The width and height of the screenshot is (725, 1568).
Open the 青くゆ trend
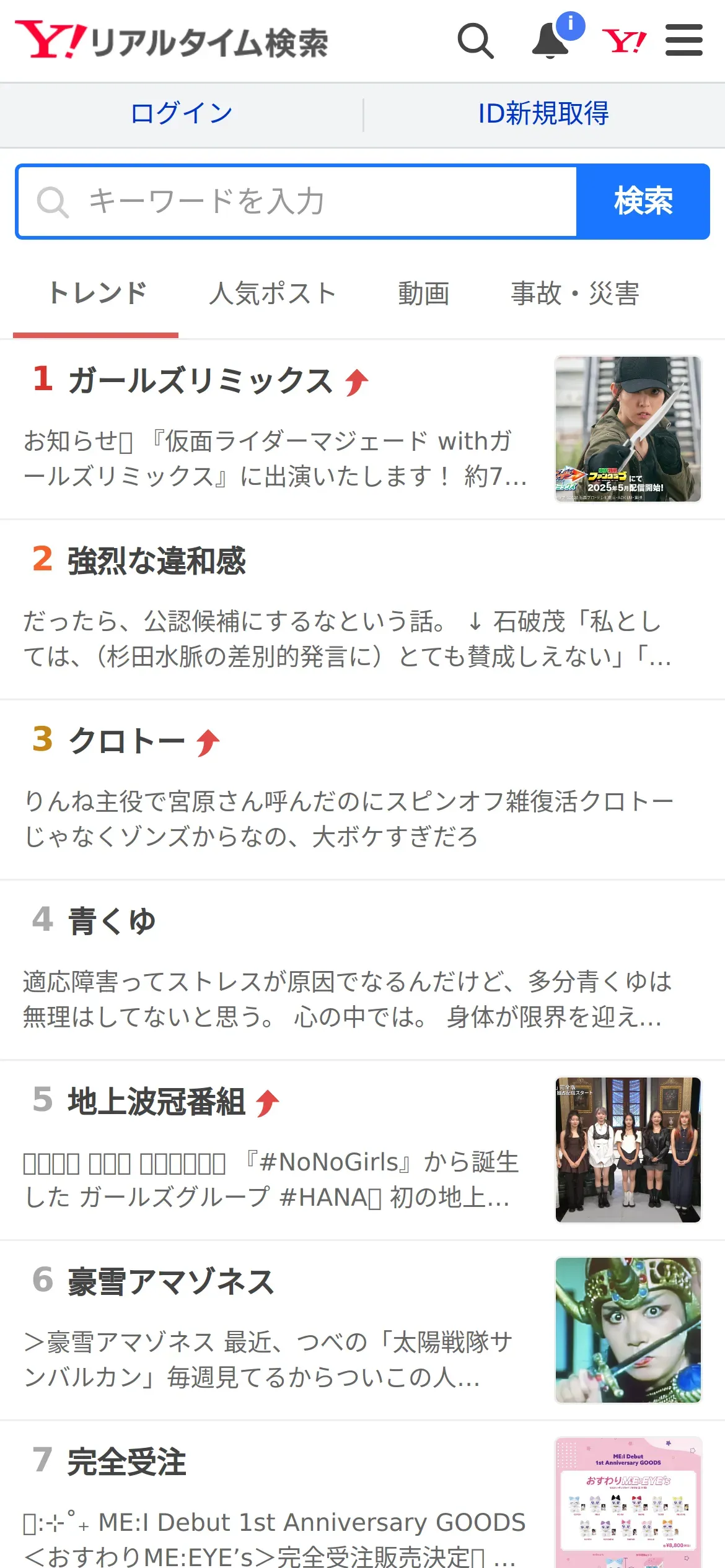pos(112,921)
